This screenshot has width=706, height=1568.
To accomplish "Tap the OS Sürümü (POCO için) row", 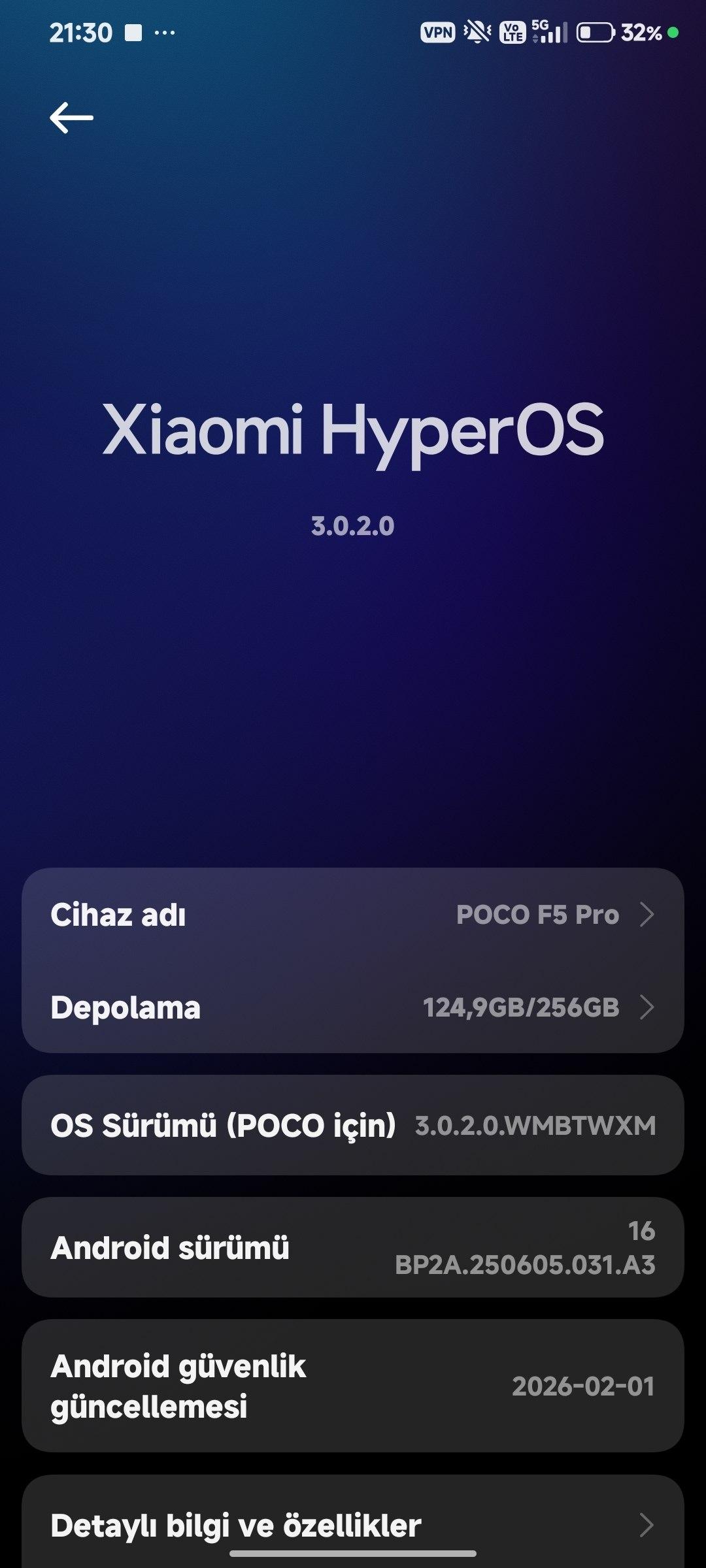I will pyautogui.click(x=353, y=1125).
